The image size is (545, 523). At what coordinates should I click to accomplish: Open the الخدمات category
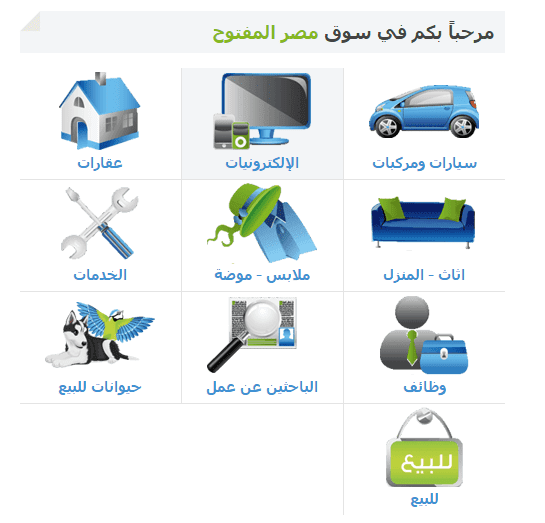(100, 275)
